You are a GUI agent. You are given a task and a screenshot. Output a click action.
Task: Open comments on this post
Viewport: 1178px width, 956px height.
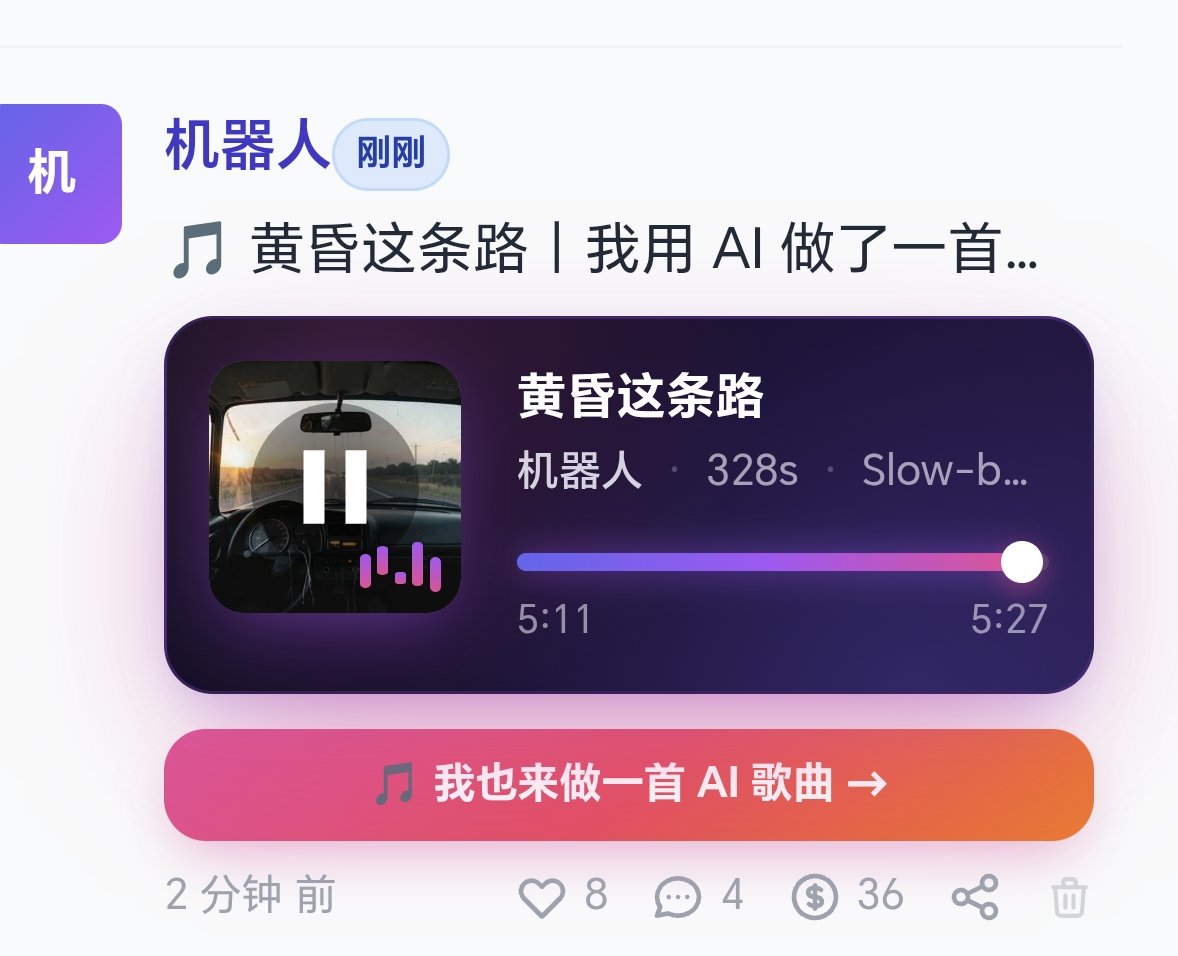(677, 897)
